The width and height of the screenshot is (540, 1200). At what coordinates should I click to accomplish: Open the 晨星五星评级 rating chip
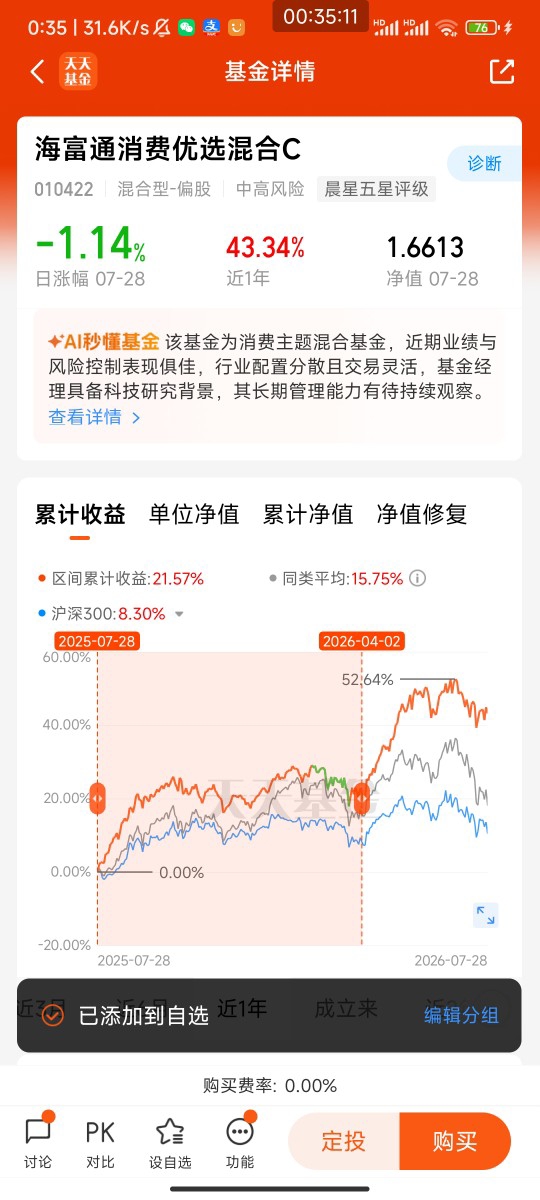click(x=376, y=189)
